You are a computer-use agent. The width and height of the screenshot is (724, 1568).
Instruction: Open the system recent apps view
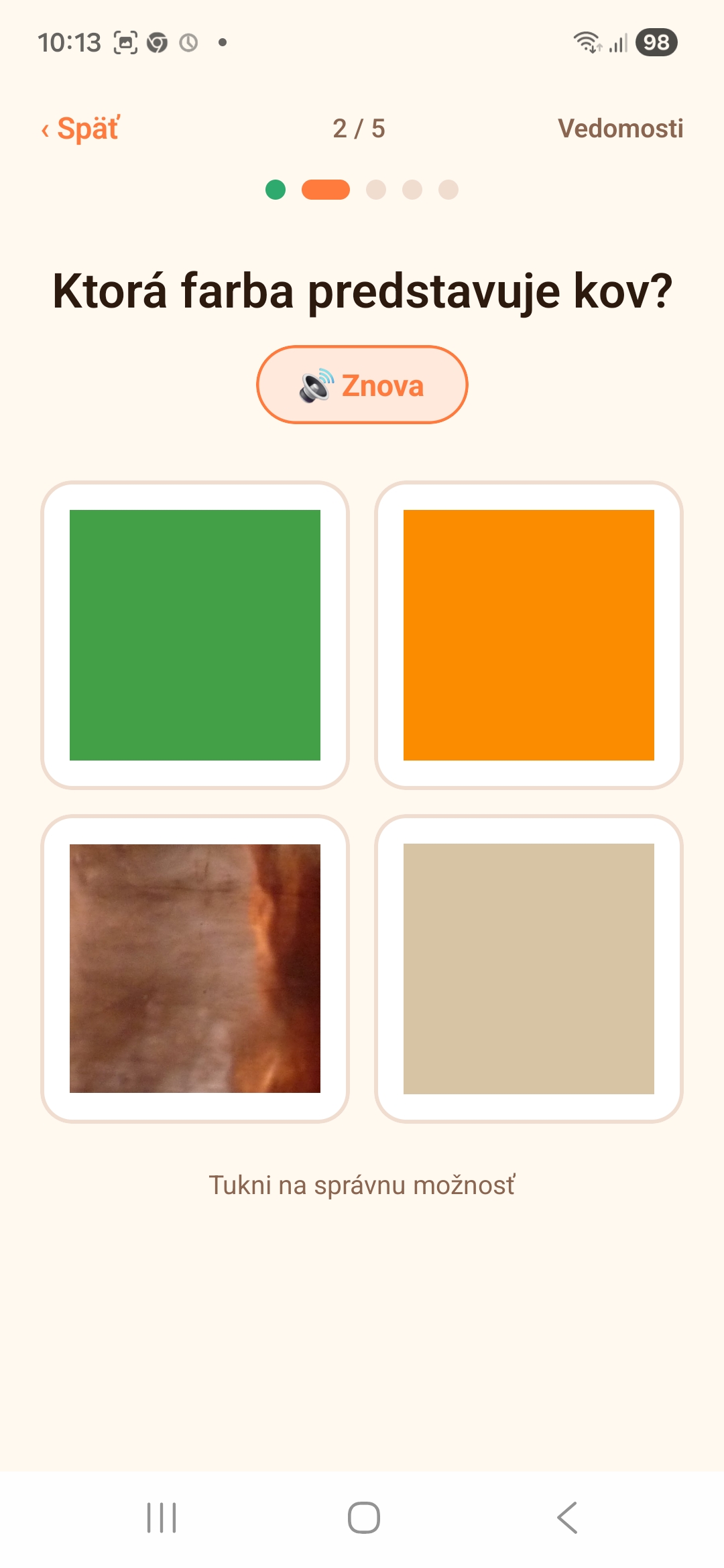click(x=162, y=1518)
